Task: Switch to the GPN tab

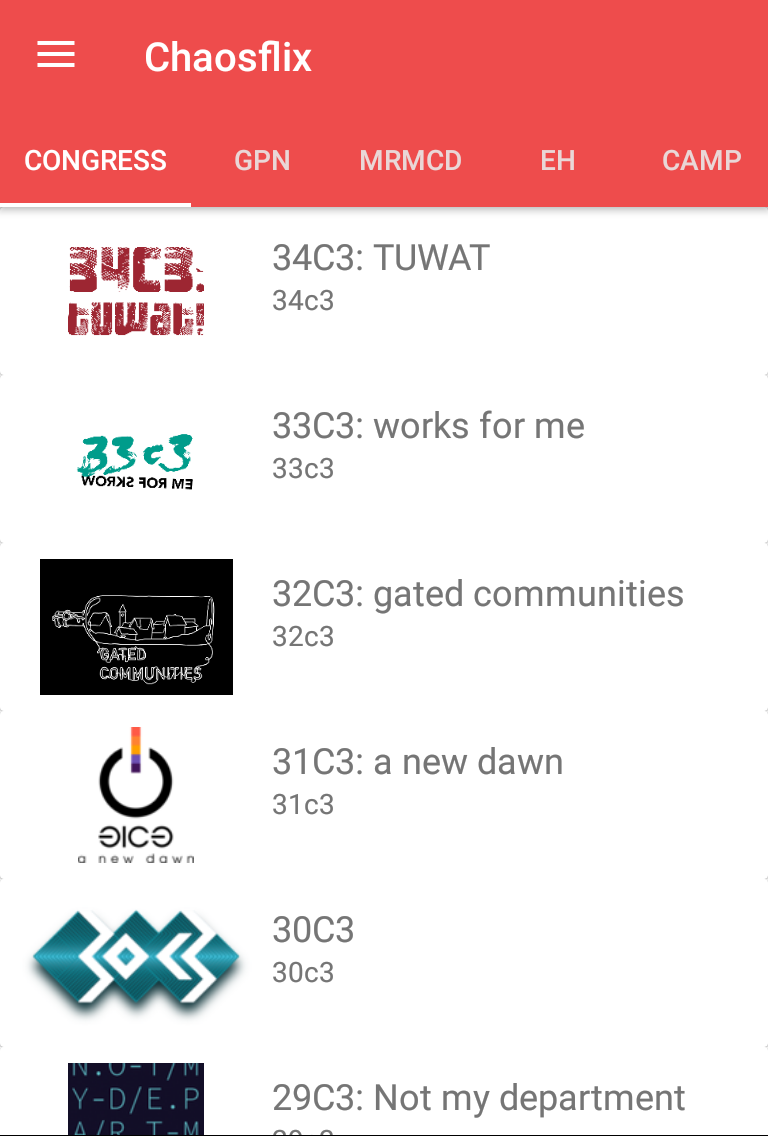Action: tap(262, 161)
